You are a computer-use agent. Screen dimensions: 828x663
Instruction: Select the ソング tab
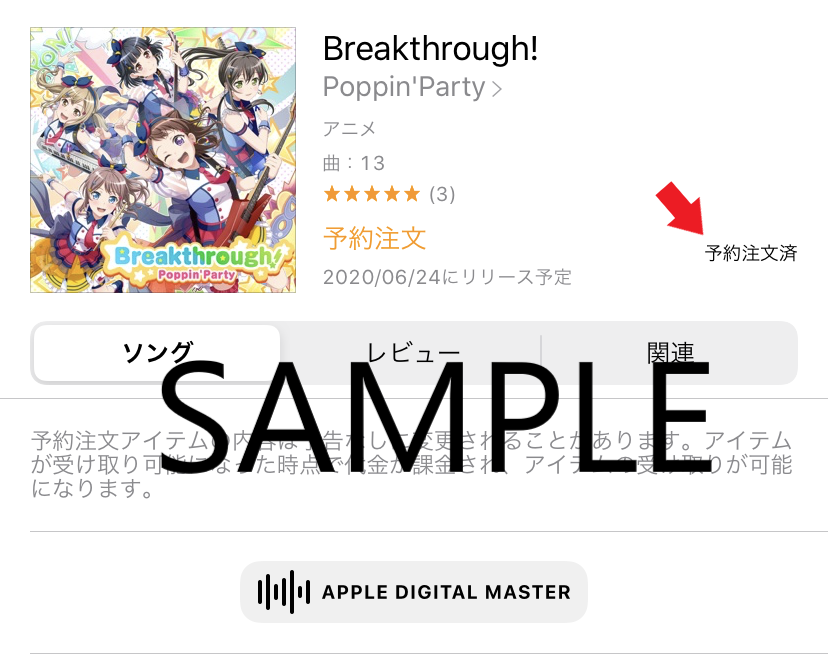click(x=157, y=353)
